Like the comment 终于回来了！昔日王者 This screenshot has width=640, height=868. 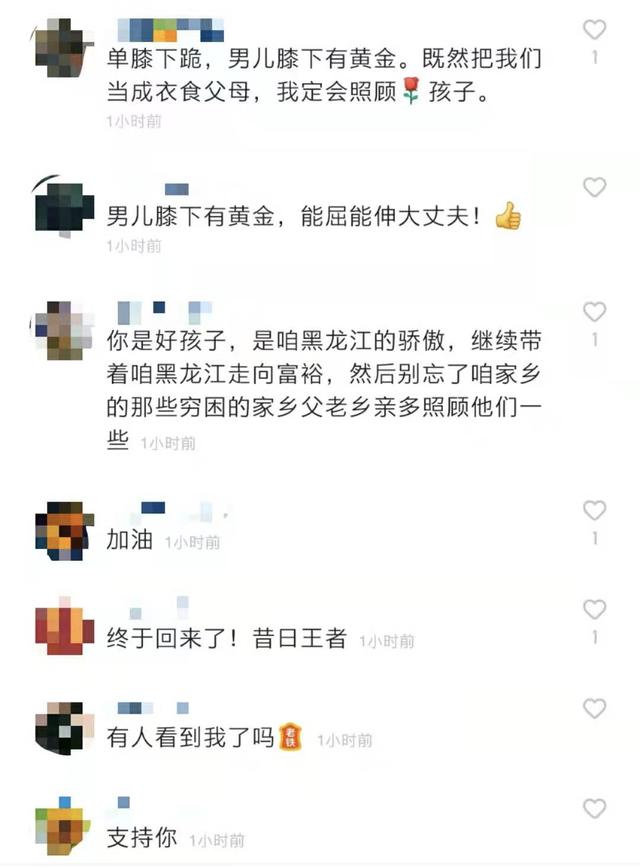[x=594, y=609]
